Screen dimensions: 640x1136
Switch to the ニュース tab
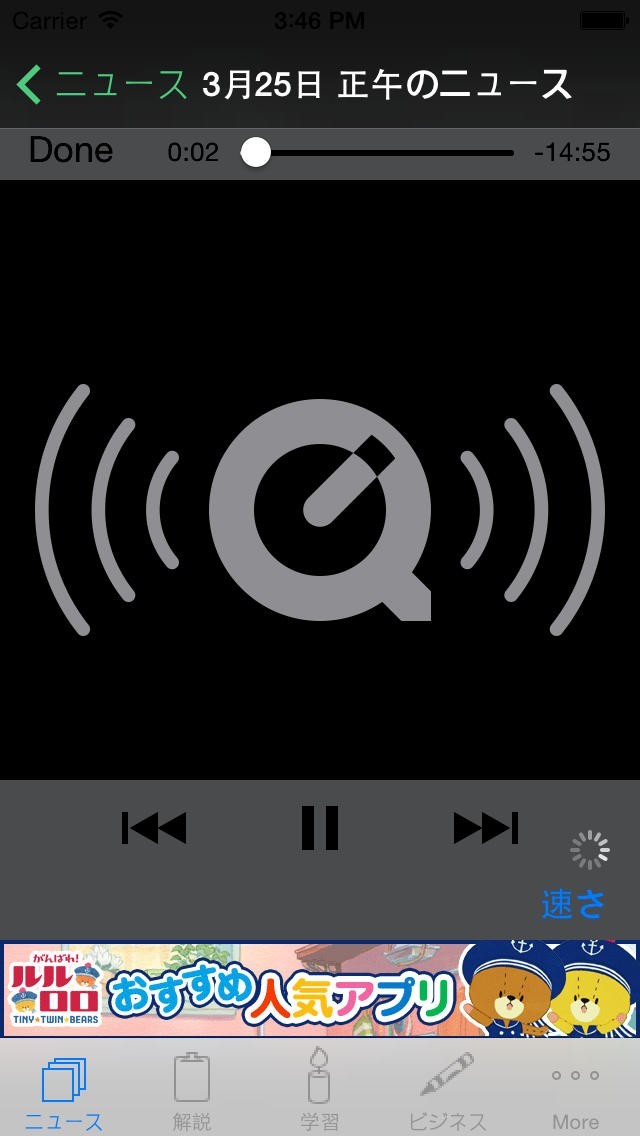click(x=64, y=1090)
